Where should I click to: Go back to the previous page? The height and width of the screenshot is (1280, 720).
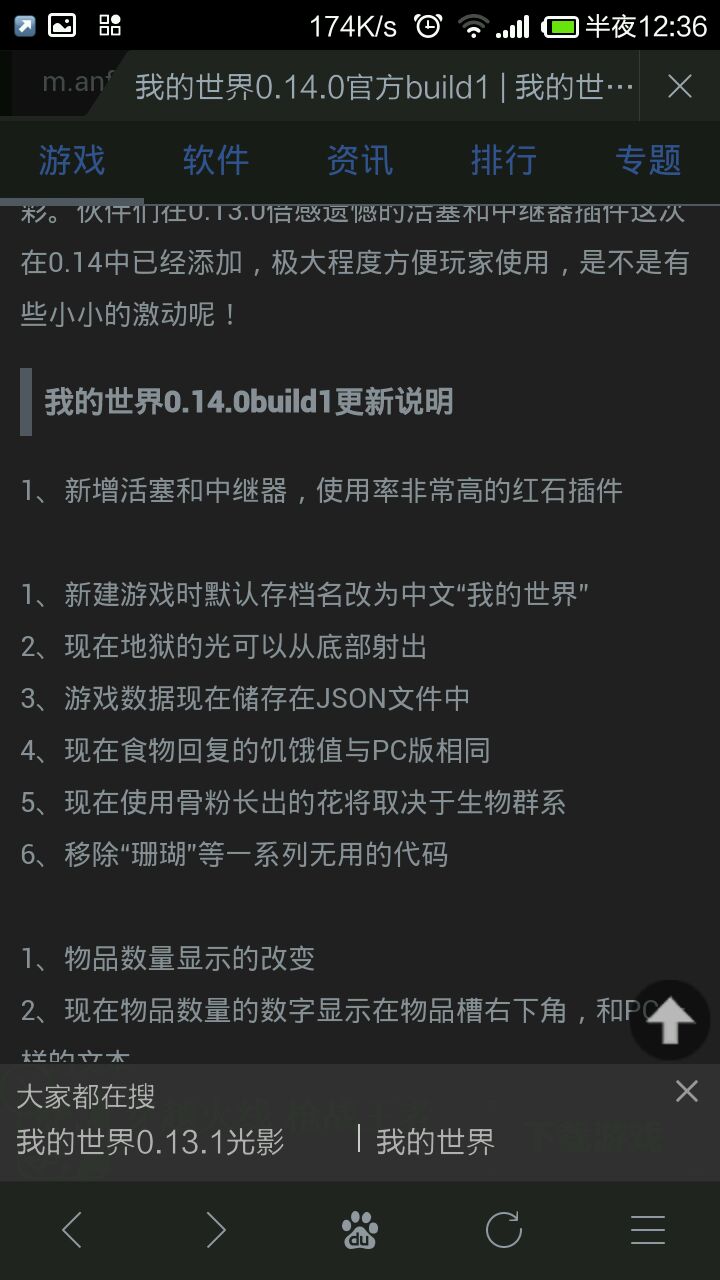tap(72, 1230)
